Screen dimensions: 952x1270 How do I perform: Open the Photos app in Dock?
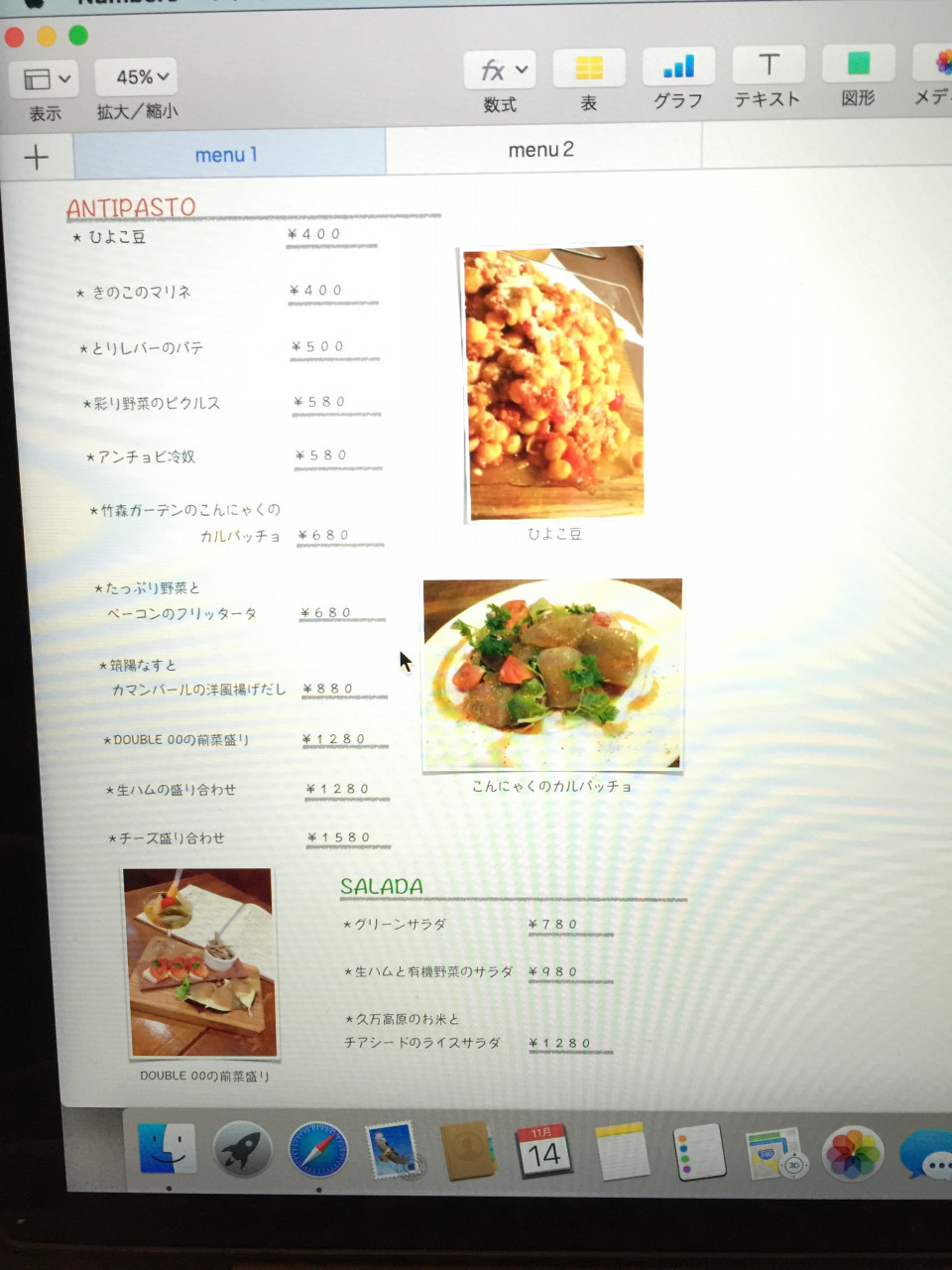(852, 1153)
